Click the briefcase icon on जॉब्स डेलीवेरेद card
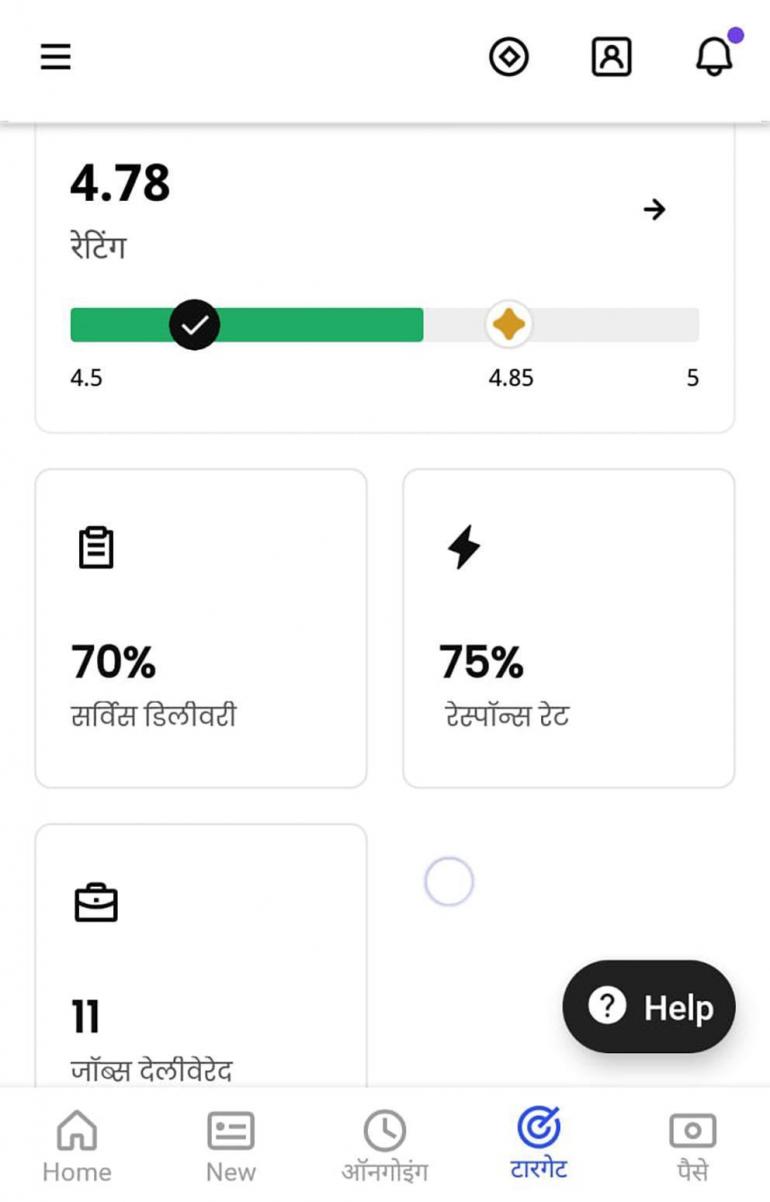 tap(96, 902)
